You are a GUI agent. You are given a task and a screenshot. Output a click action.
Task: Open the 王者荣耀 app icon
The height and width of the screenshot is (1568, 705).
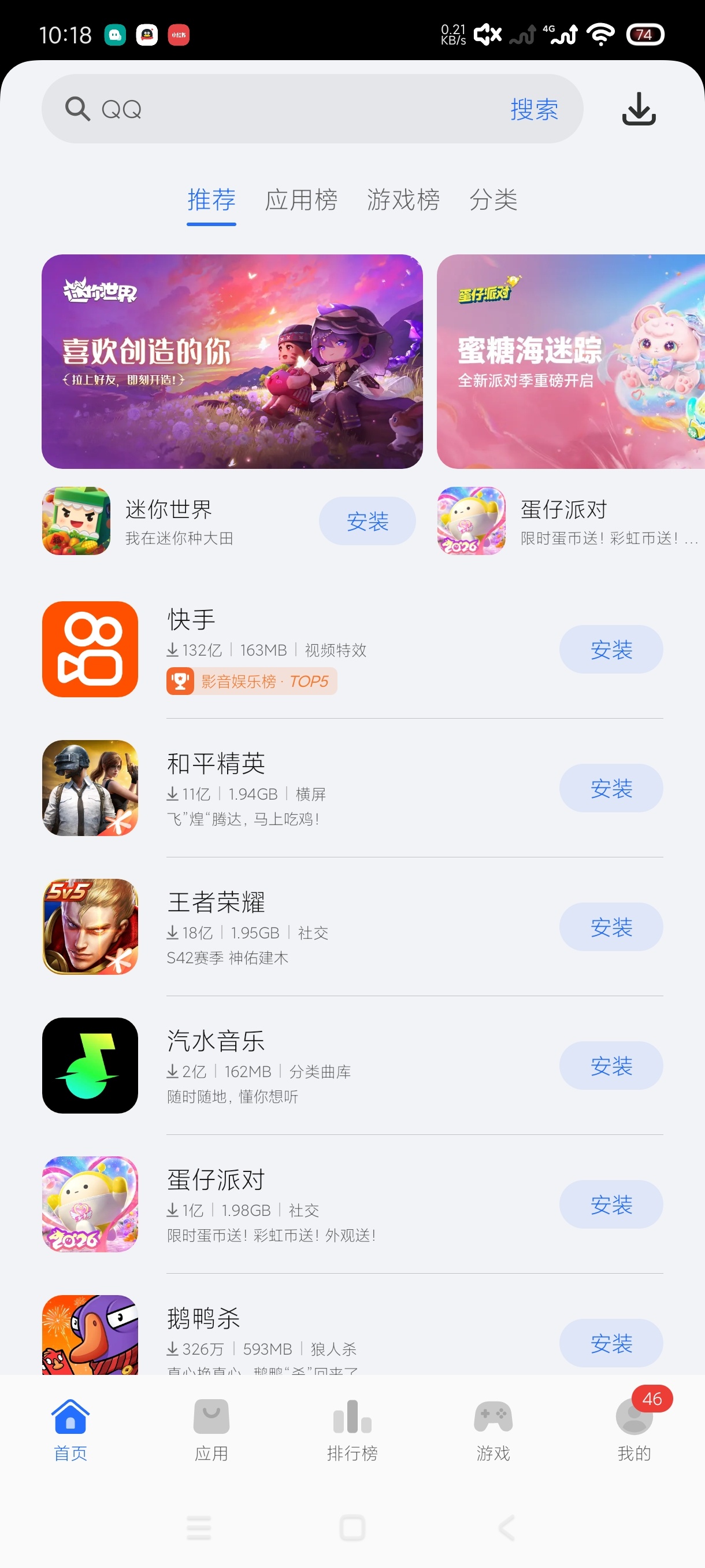pyautogui.click(x=90, y=927)
